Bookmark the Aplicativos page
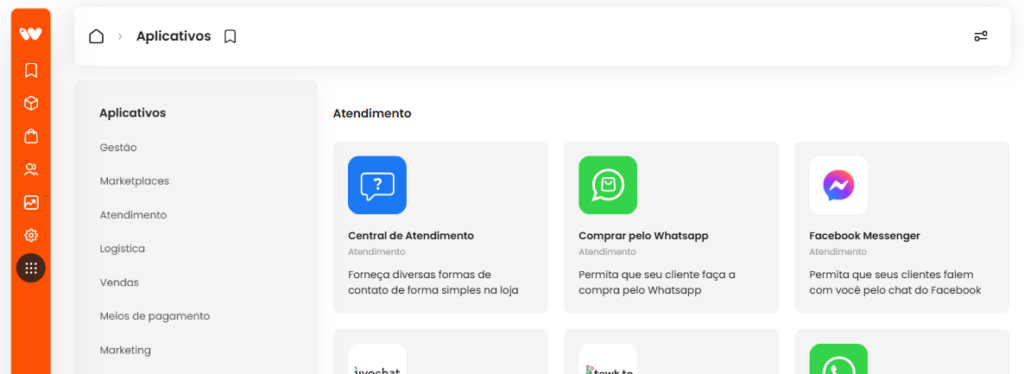Screen dimensions: 1024x374 pyautogui.click(x=230, y=37)
